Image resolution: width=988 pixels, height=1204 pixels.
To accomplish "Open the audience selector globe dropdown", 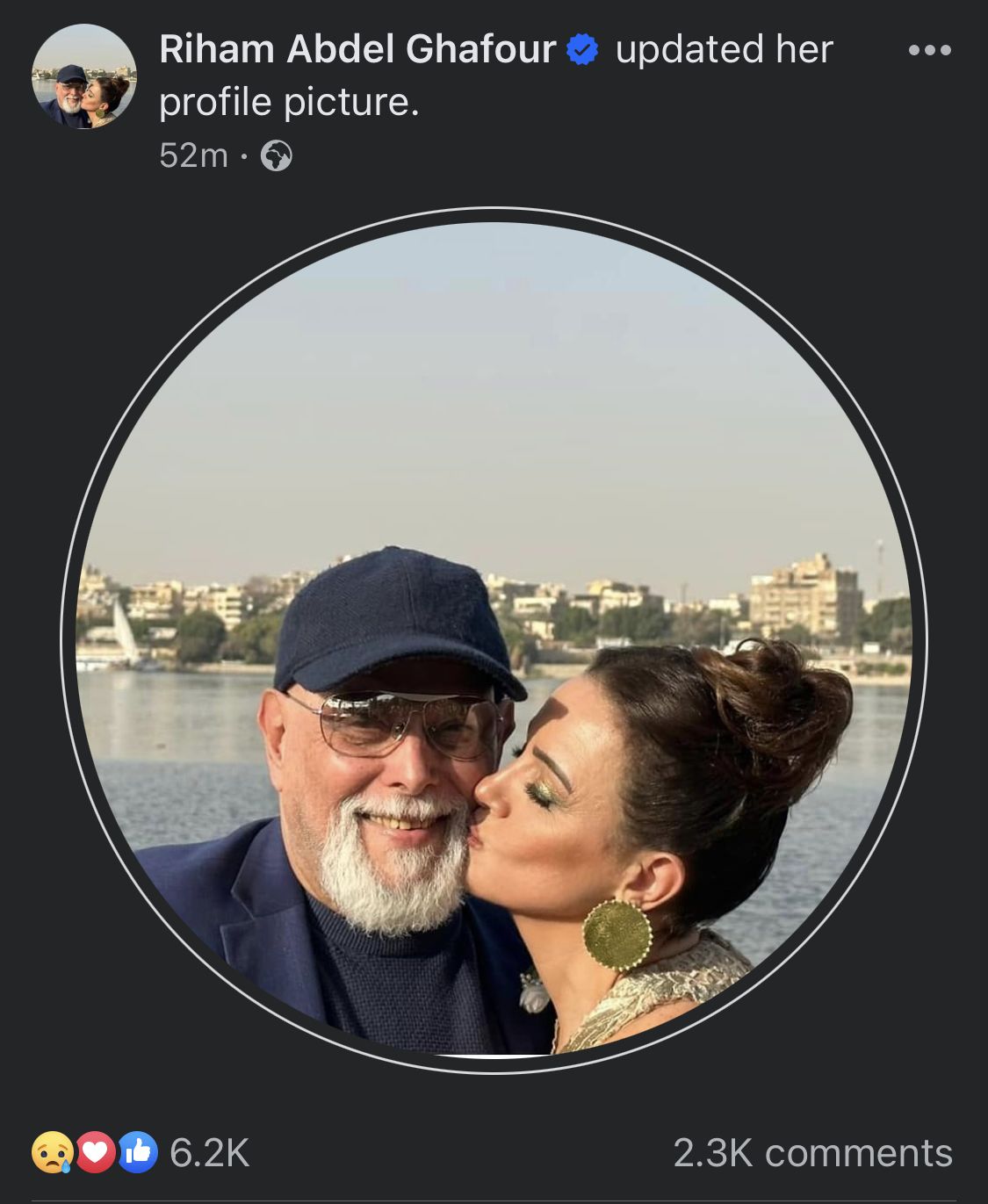I will tap(277, 154).
